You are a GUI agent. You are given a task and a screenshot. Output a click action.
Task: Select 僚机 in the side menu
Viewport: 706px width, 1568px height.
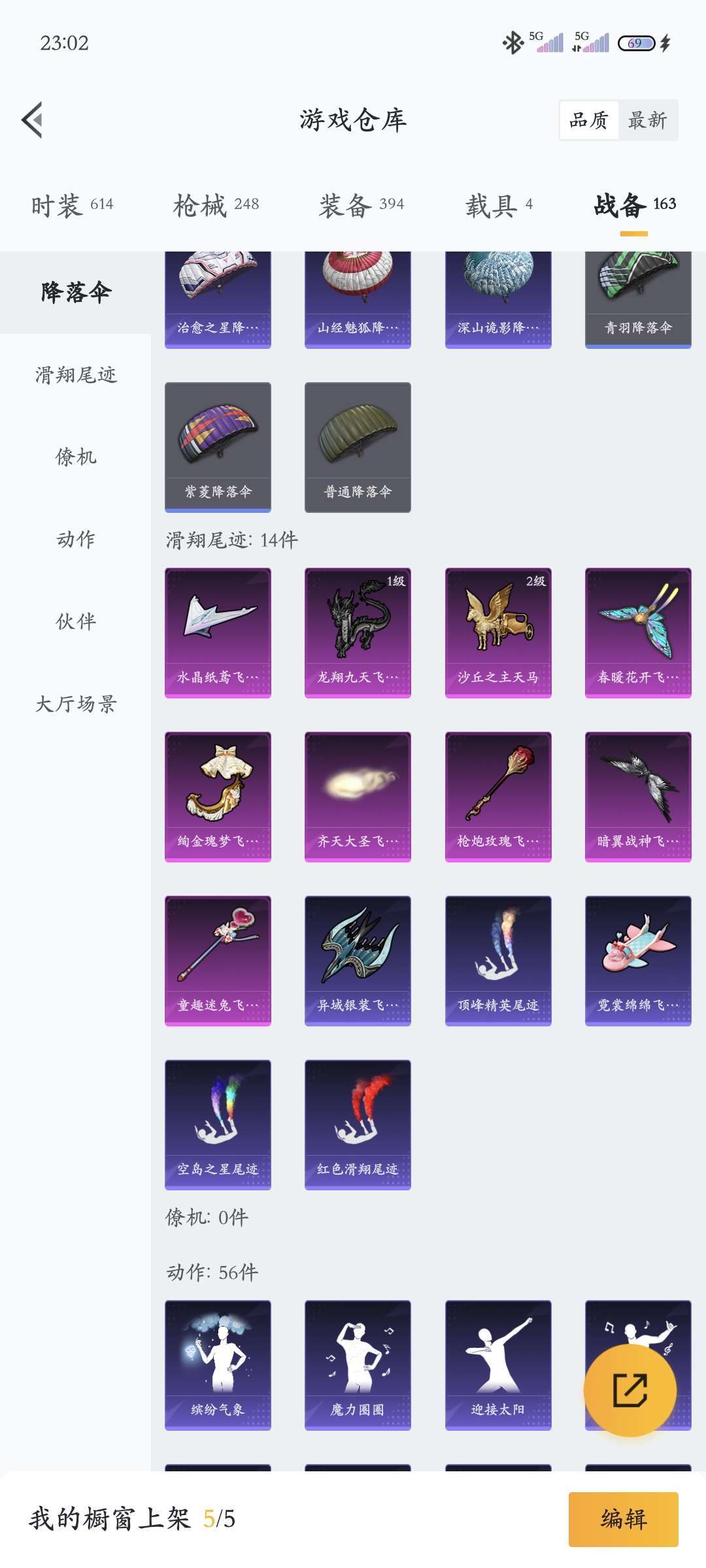pos(76,457)
